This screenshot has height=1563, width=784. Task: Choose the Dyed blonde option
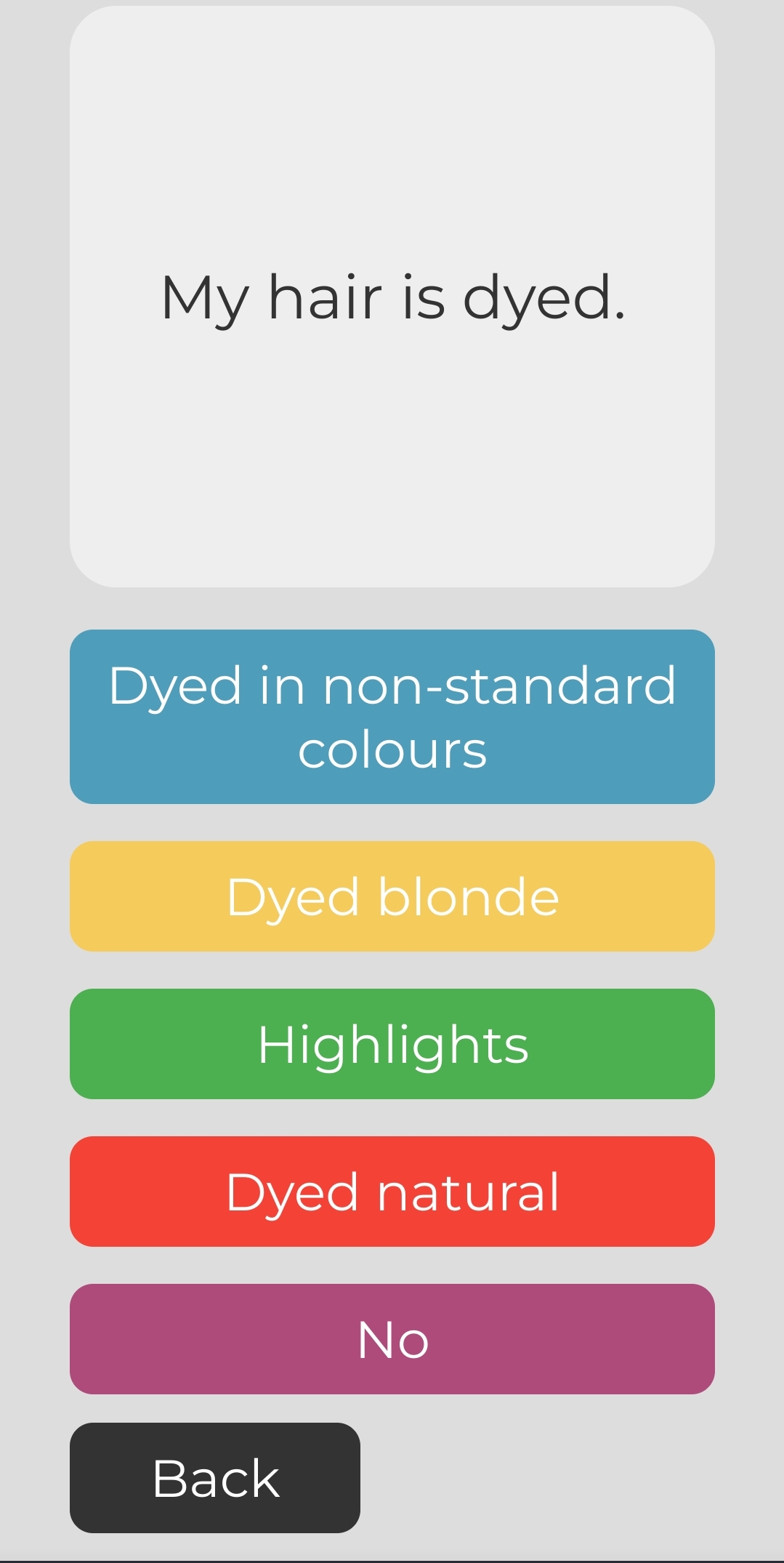(x=392, y=896)
